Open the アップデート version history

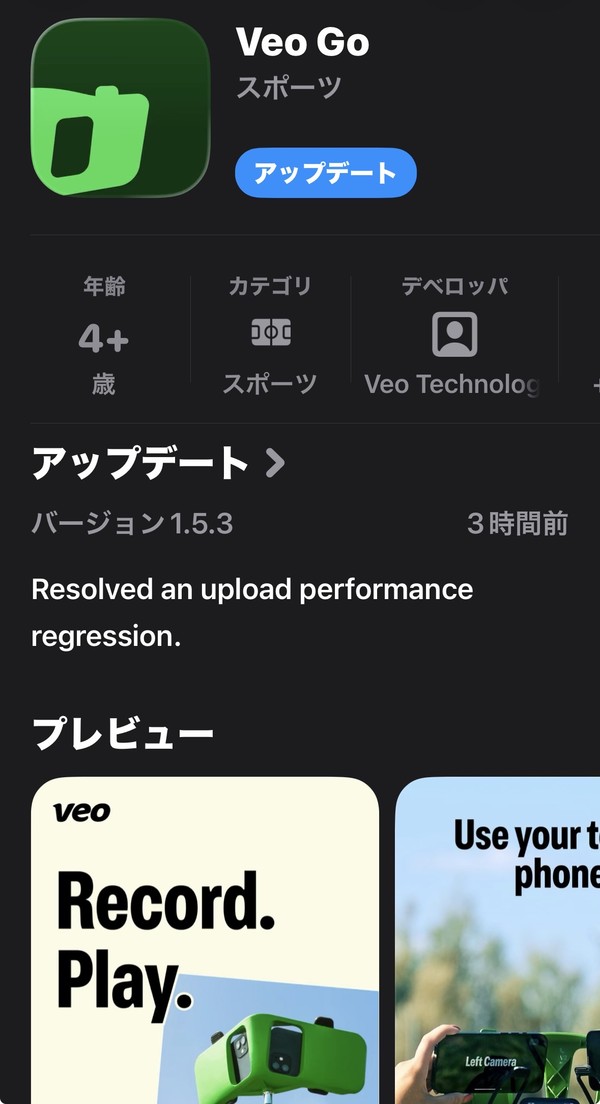click(158, 463)
